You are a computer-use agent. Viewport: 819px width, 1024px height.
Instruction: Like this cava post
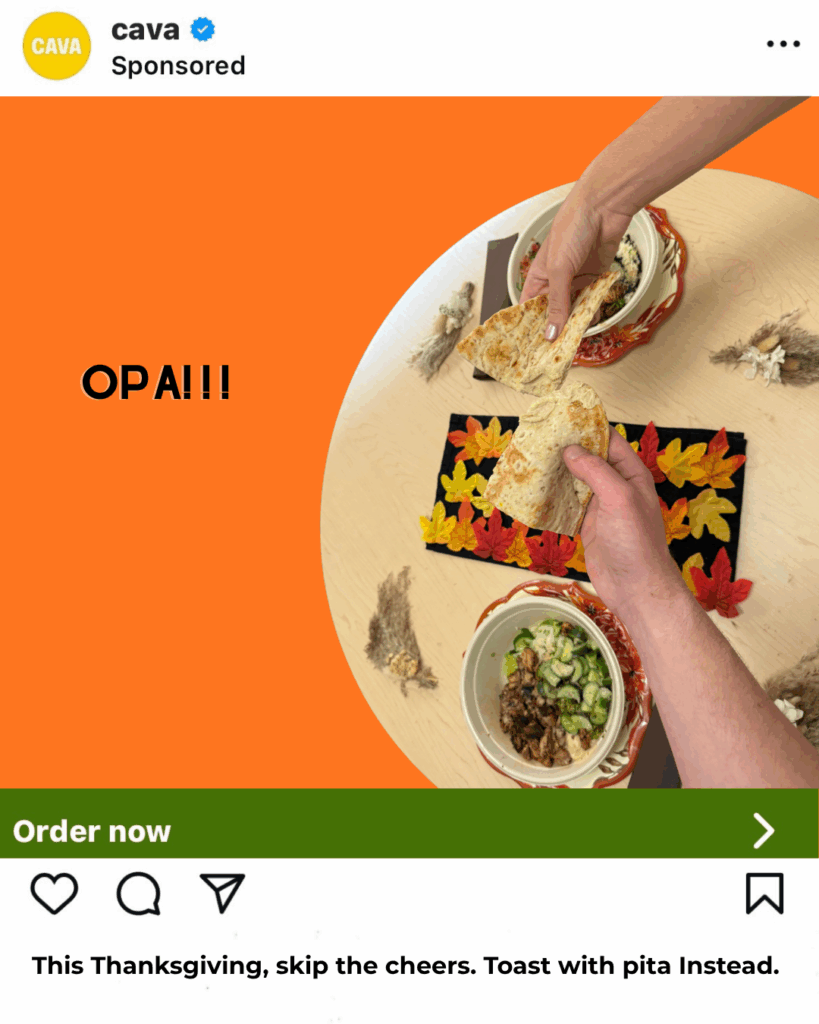pos(54,893)
